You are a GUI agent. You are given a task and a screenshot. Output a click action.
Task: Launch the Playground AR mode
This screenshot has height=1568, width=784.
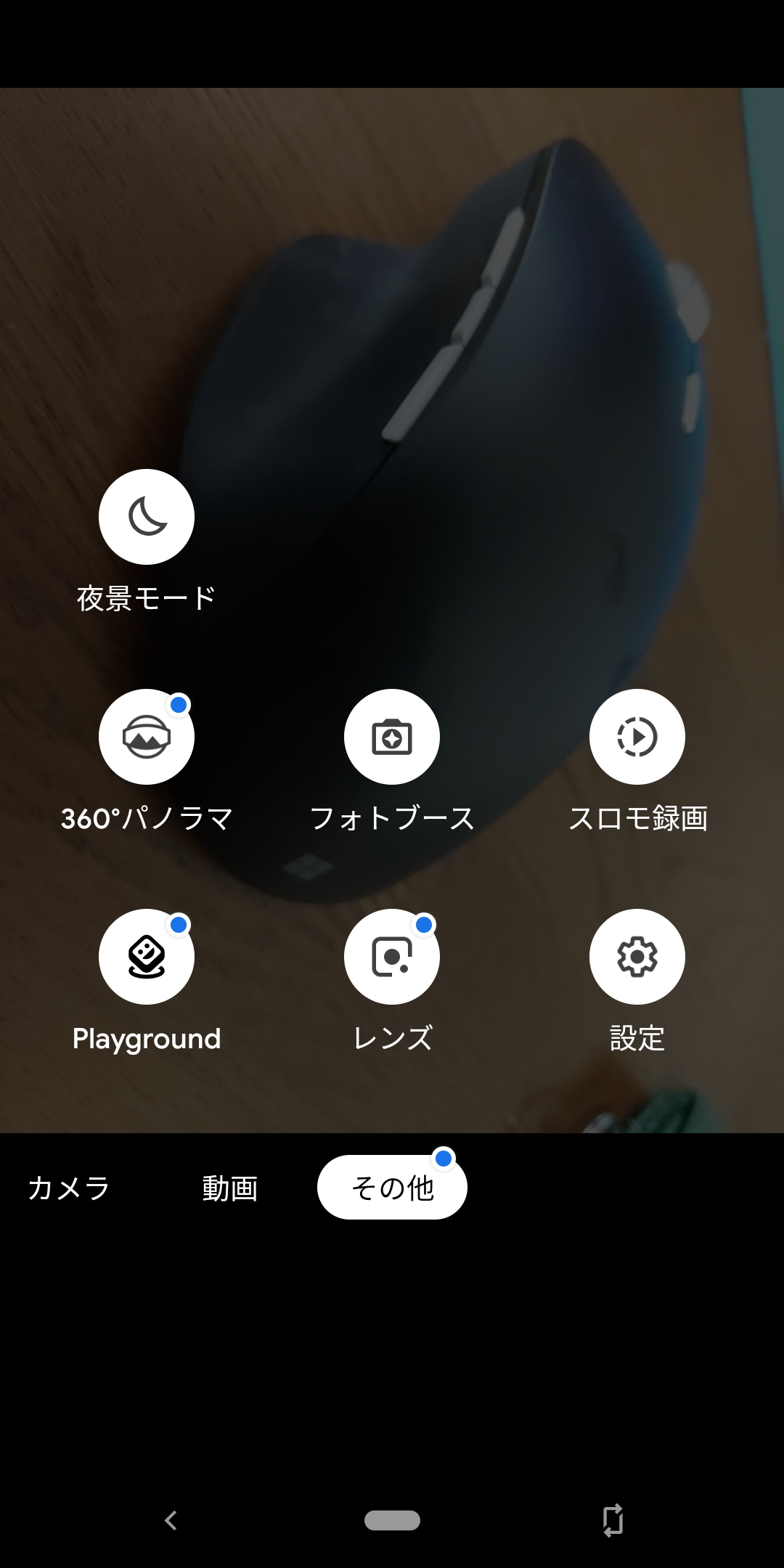tap(147, 957)
